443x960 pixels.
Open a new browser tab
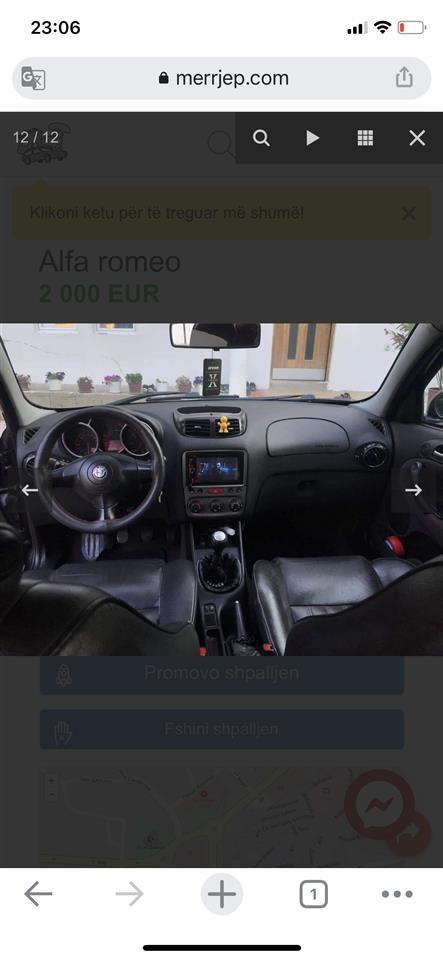[x=222, y=894]
